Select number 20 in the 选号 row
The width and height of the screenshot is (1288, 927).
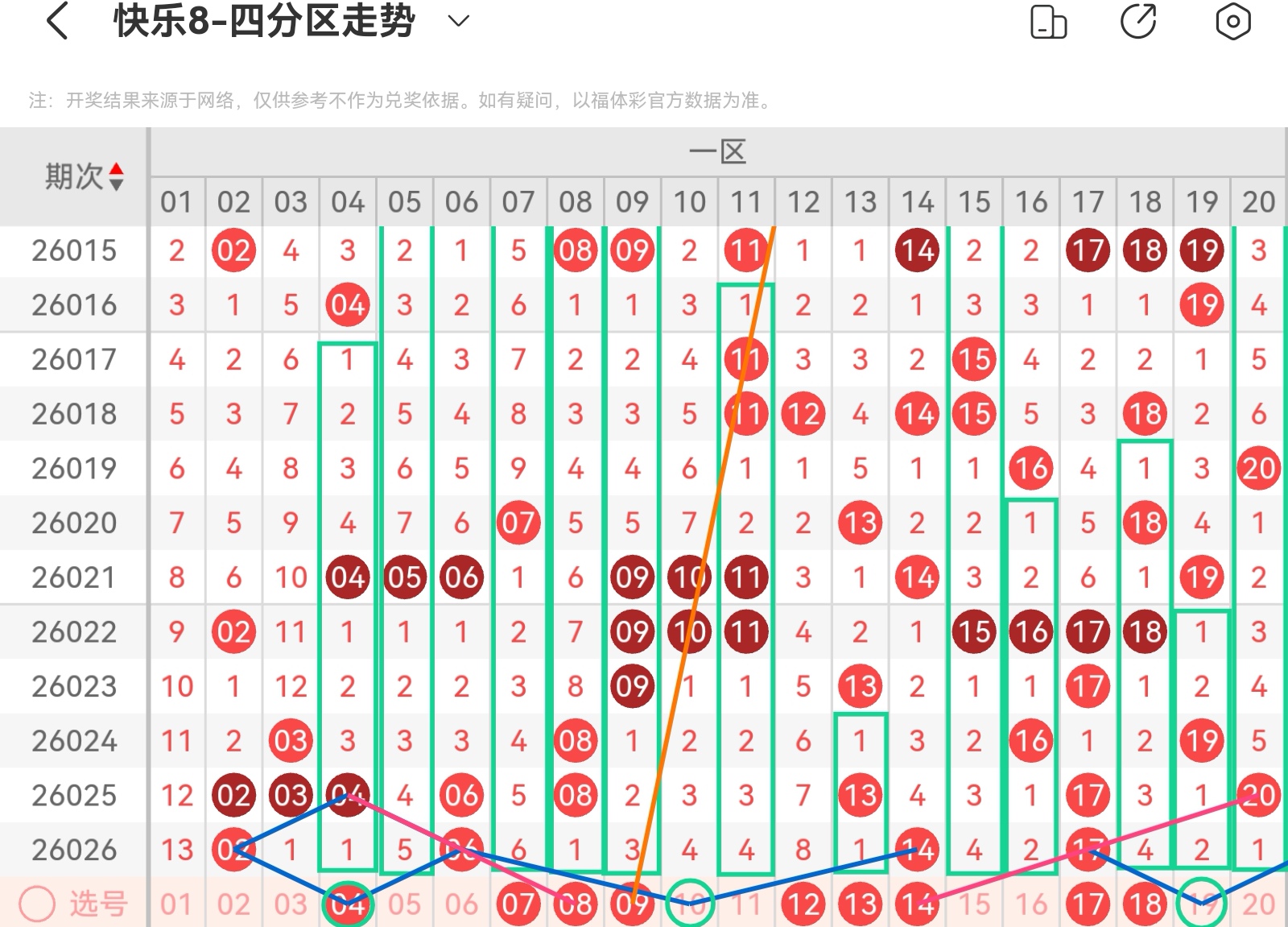pyautogui.click(x=1258, y=904)
